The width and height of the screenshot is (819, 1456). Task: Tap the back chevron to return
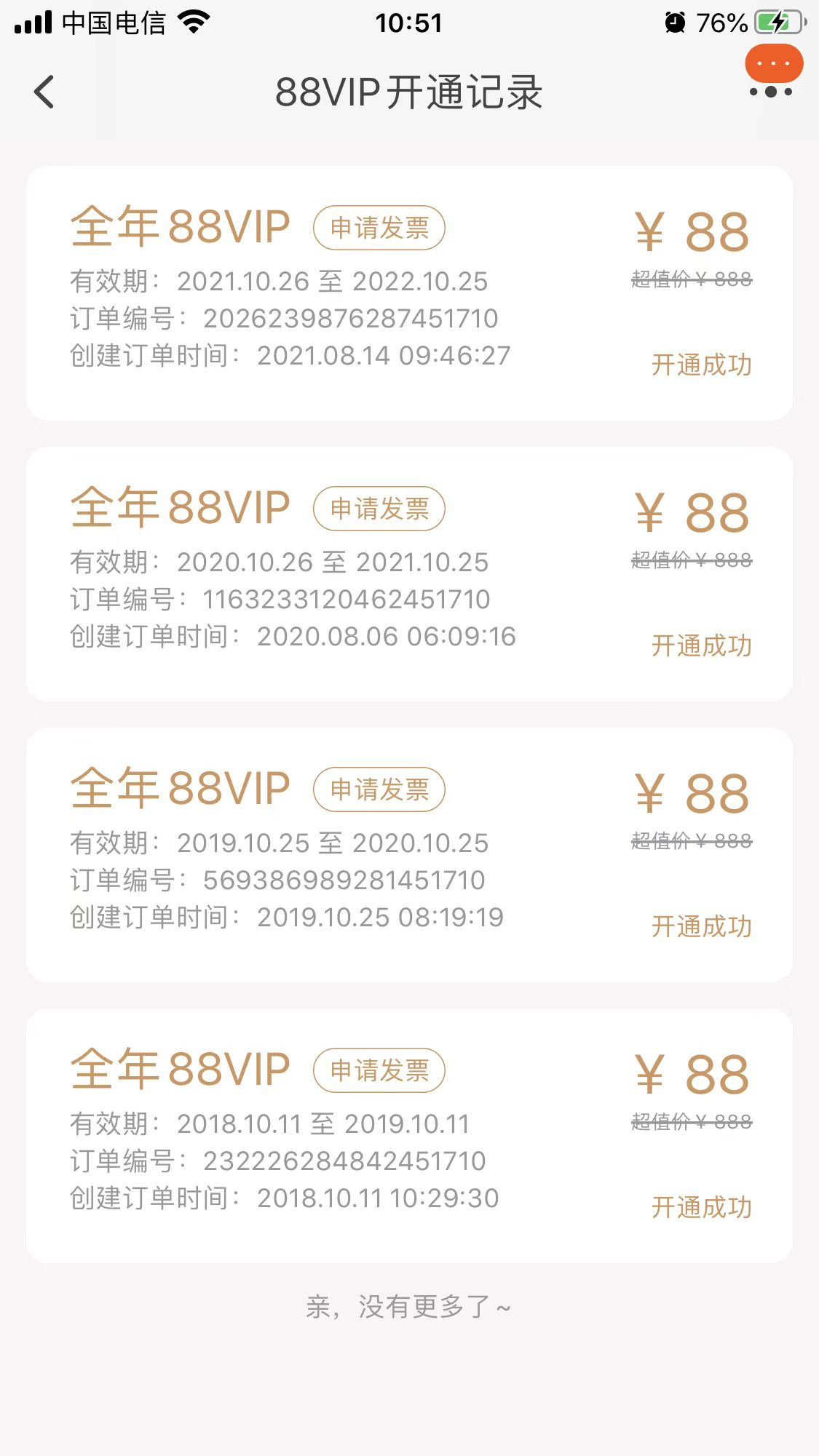pyautogui.click(x=45, y=92)
